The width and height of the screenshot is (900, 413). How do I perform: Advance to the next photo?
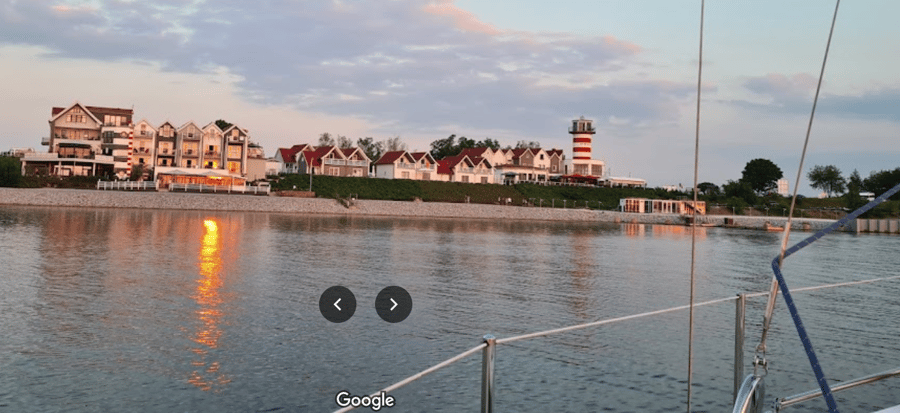click(x=393, y=304)
